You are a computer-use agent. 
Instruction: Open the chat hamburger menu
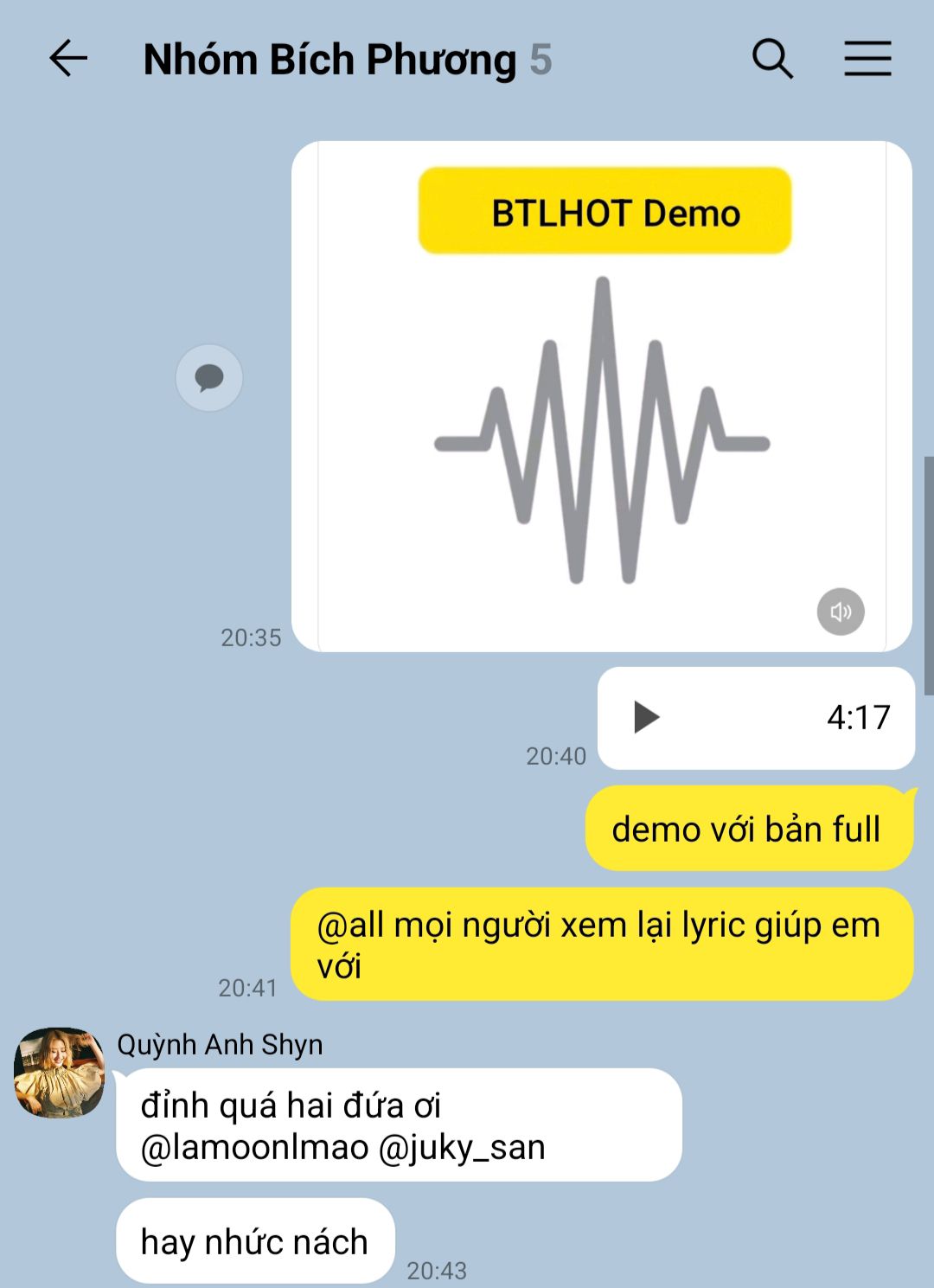tap(867, 59)
